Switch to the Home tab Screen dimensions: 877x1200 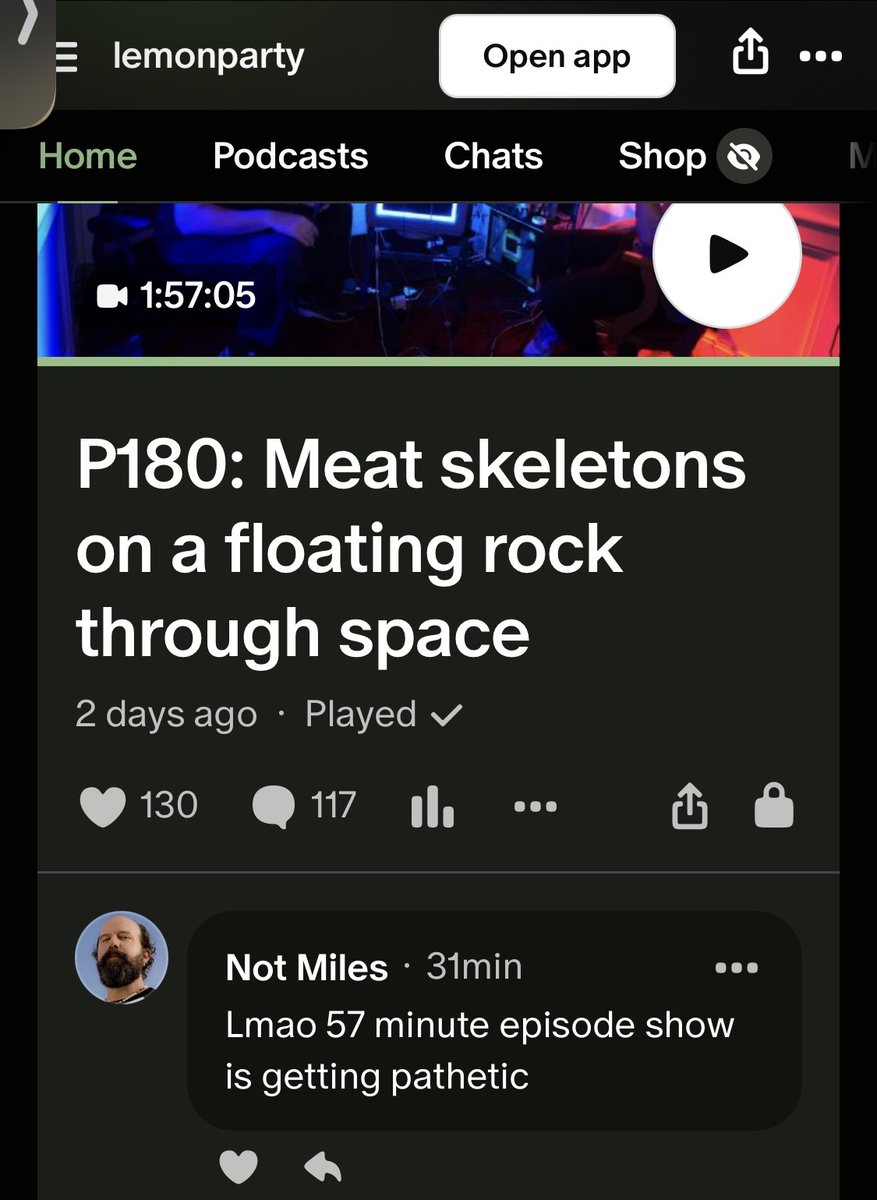click(x=88, y=156)
